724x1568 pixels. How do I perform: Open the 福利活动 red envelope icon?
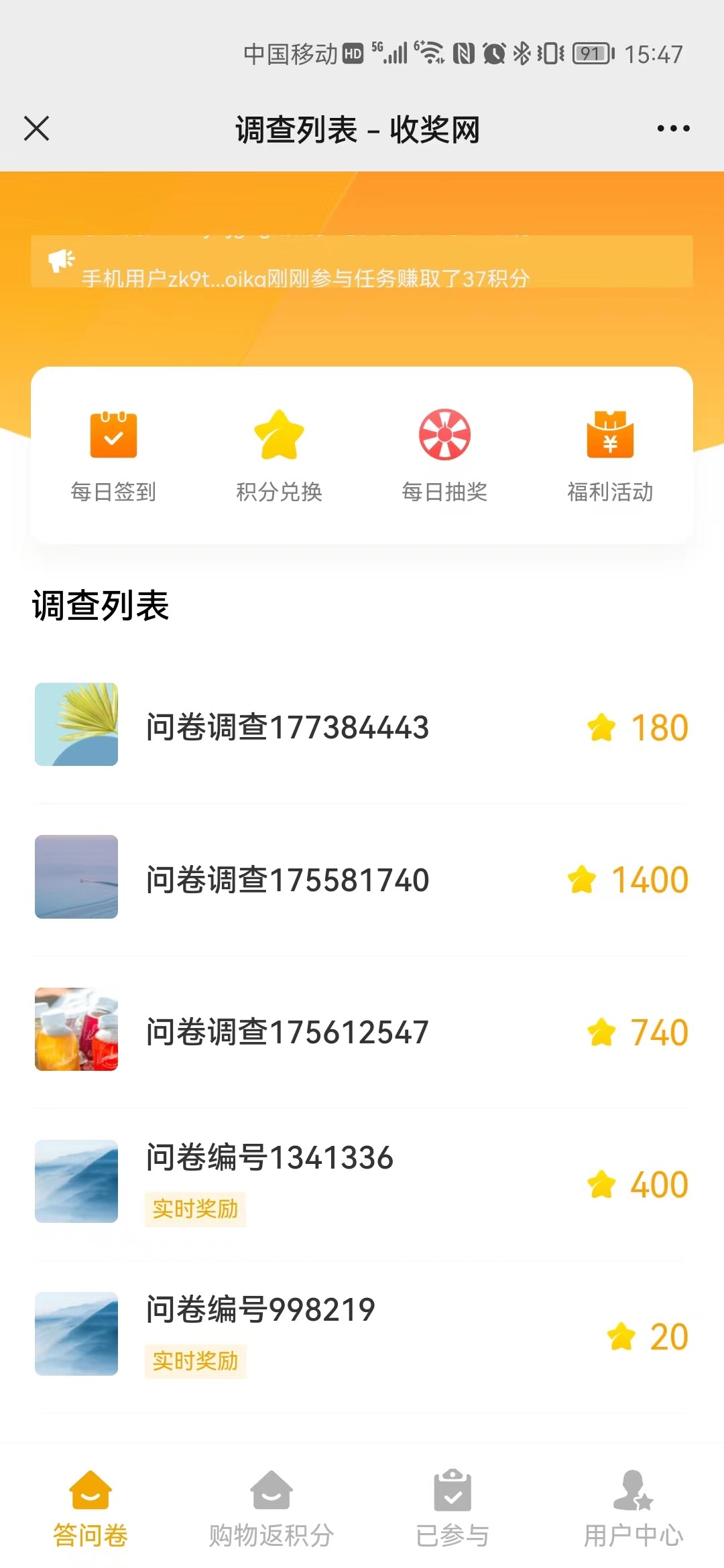[611, 436]
